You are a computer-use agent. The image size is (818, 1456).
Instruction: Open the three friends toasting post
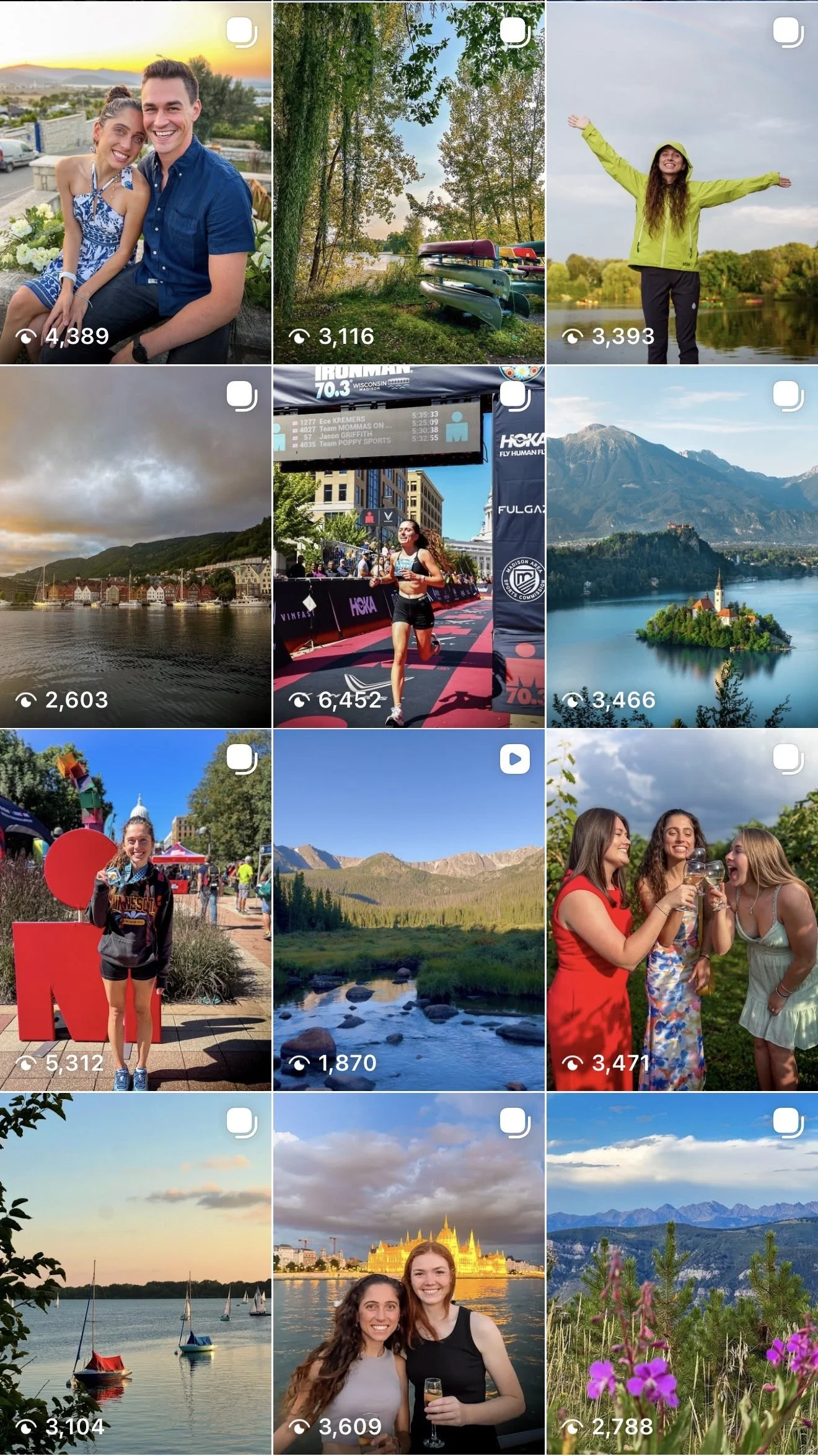(682, 910)
